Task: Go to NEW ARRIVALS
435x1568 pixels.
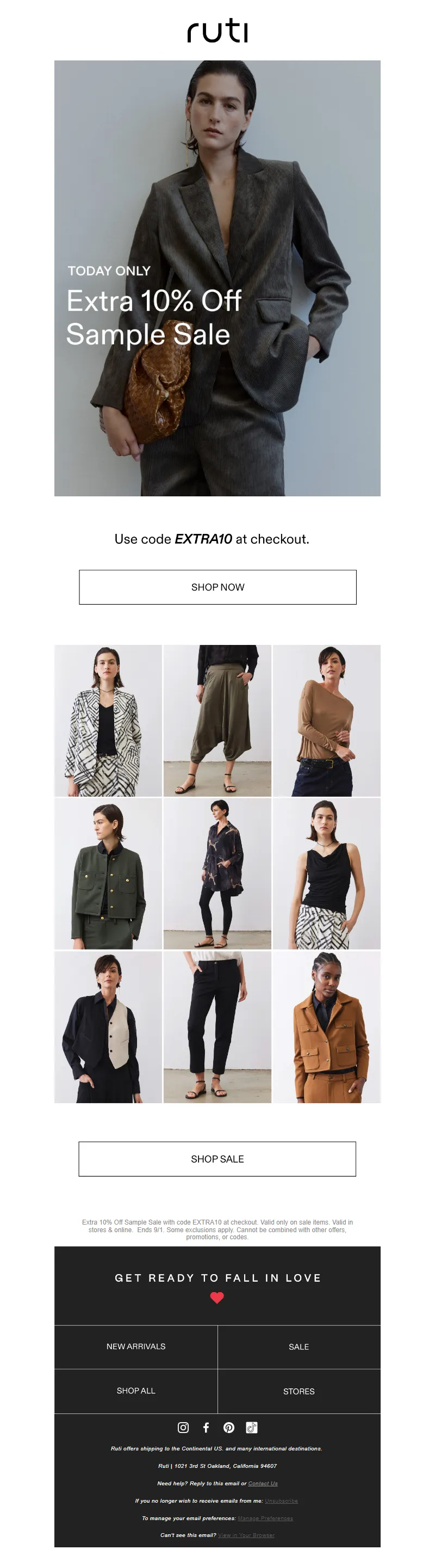Action: click(x=136, y=1346)
